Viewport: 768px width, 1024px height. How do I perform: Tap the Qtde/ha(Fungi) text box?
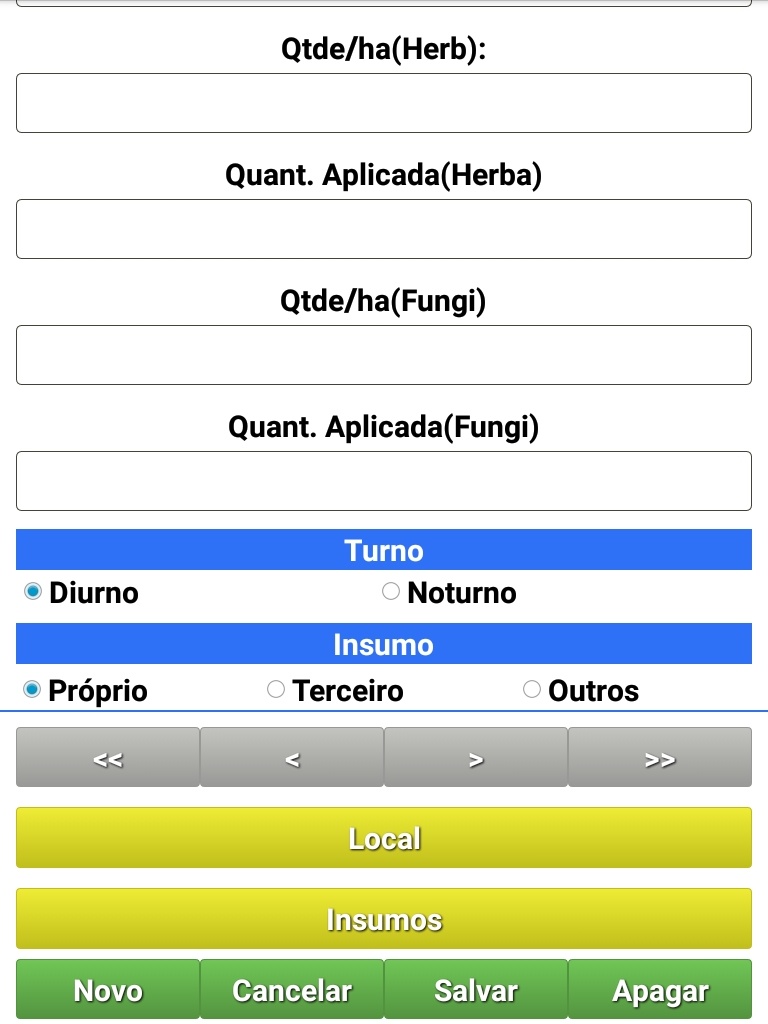coord(384,355)
